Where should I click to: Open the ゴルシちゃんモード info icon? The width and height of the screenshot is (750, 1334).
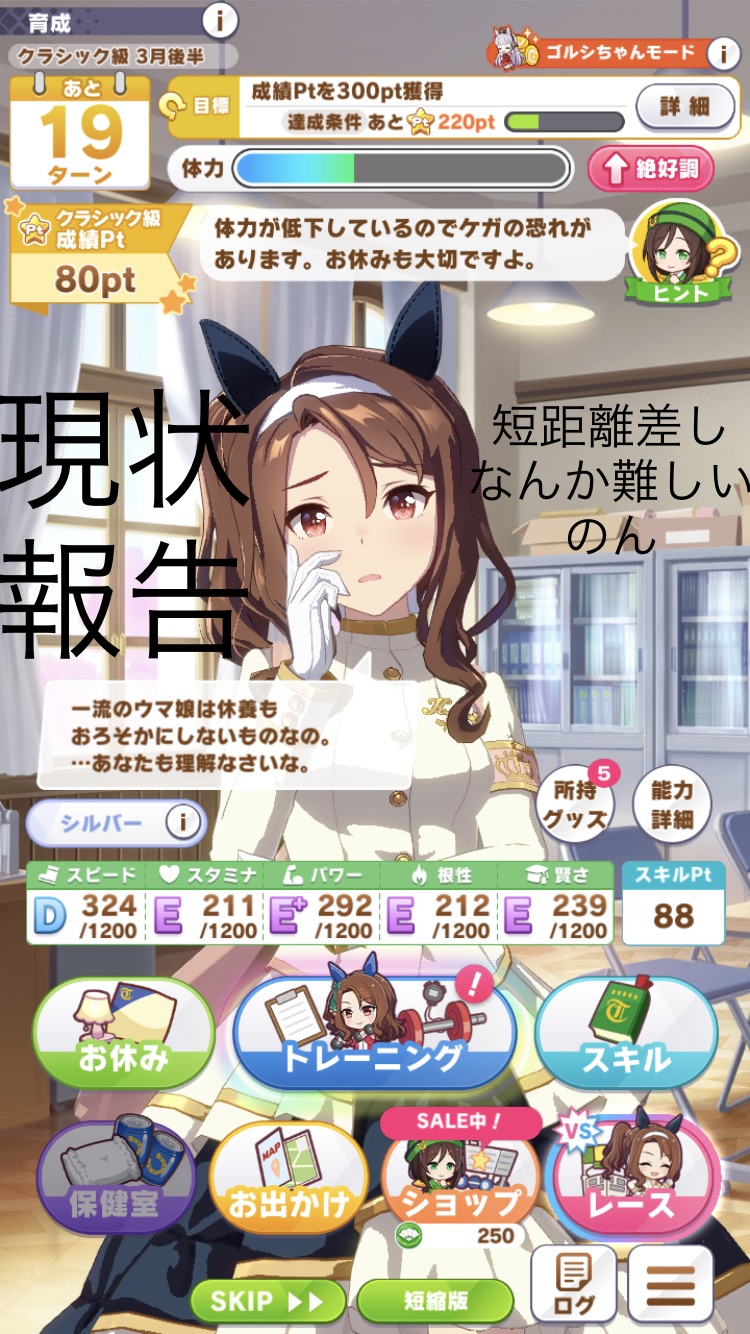click(x=723, y=54)
